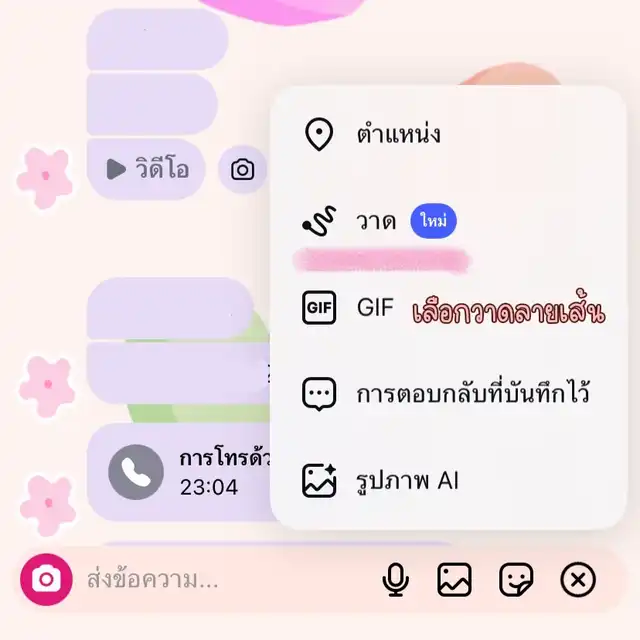Open the photo gallery icon
640x640 pixels.
point(455,580)
